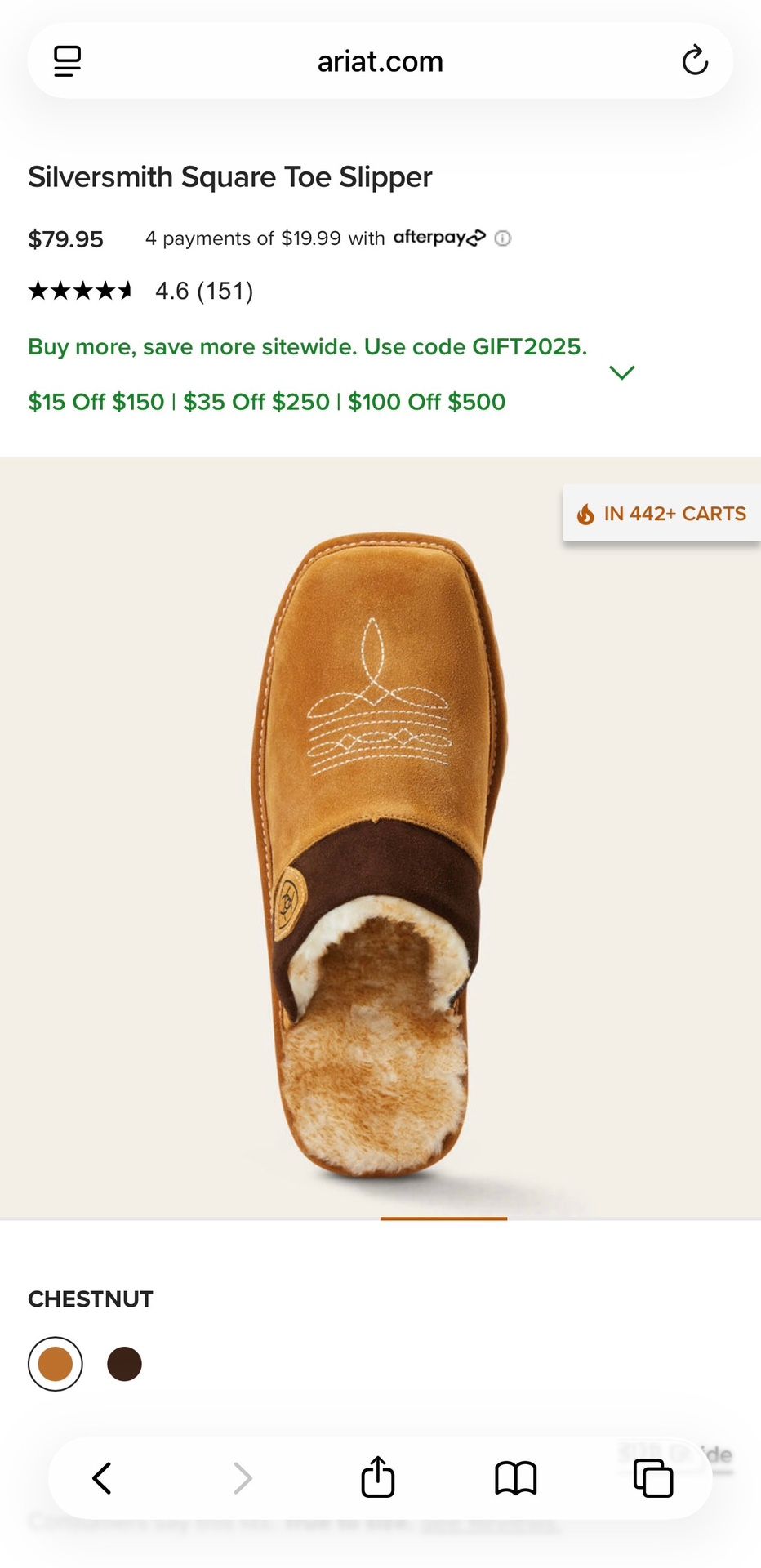Tap the address bar showing ariat.com
This screenshot has width=761, height=1568.
pos(380,60)
